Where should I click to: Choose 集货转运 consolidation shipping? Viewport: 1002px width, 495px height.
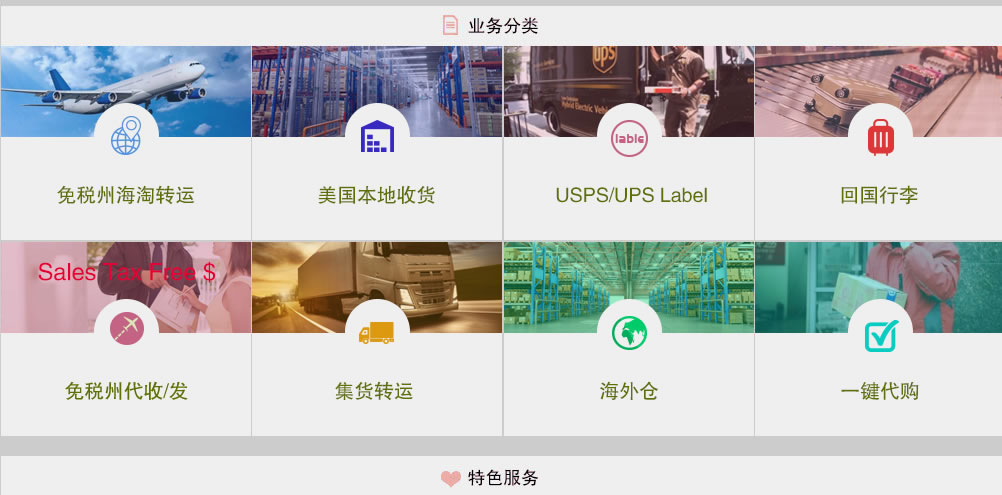click(377, 391)
